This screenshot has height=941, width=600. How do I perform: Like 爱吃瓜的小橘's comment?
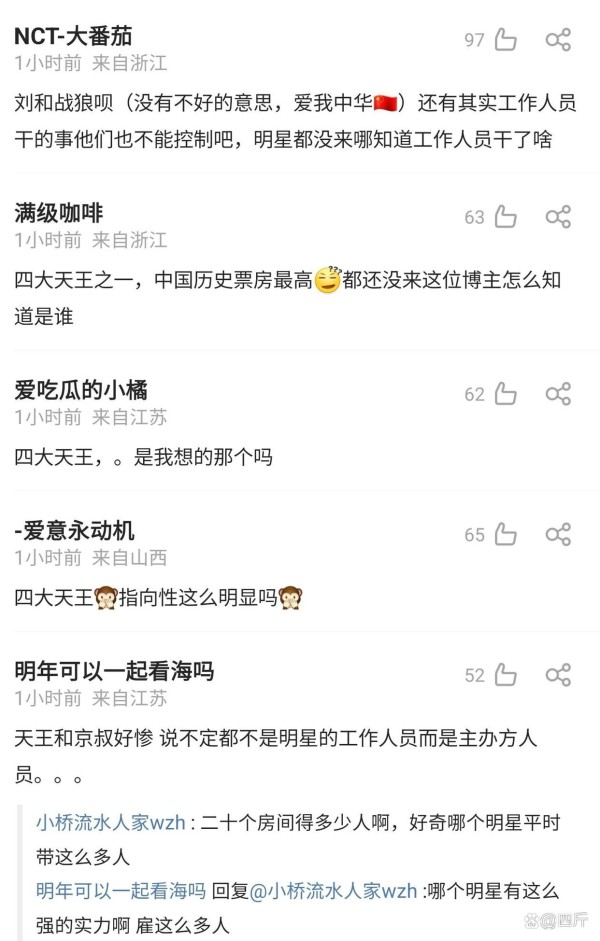506,394
